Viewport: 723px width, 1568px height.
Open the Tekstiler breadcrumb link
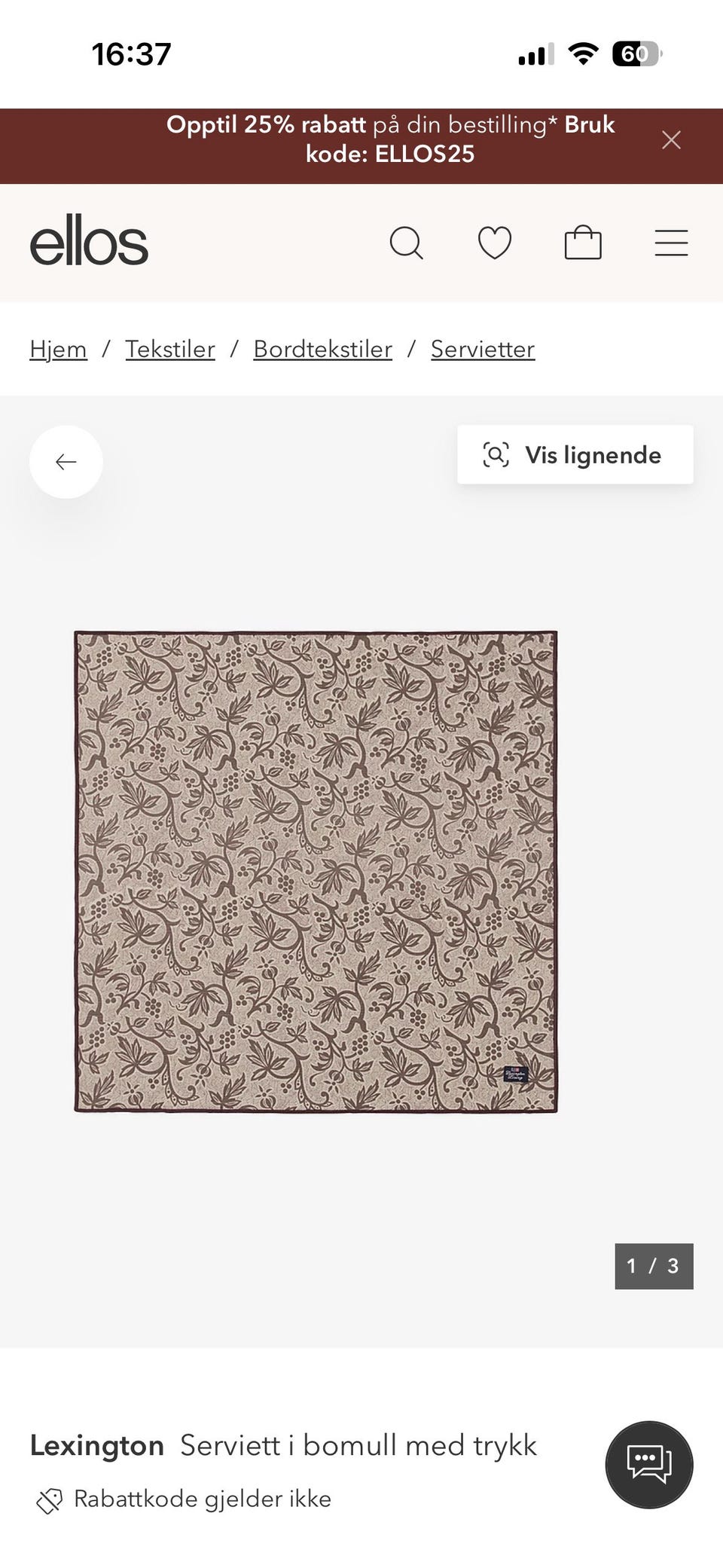pos(170,349)
